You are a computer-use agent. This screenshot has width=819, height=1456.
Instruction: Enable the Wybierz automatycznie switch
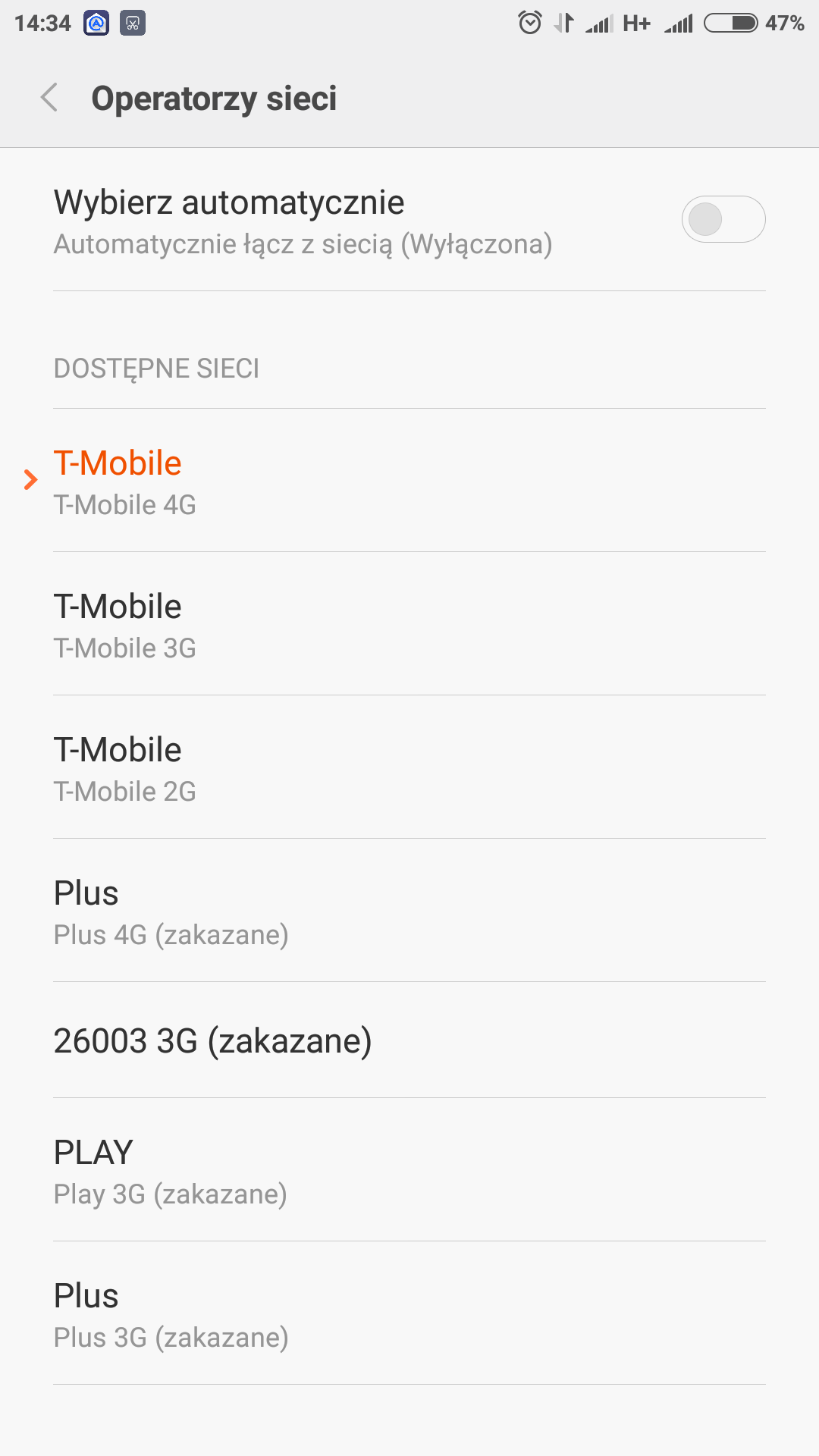coord(723,220)
